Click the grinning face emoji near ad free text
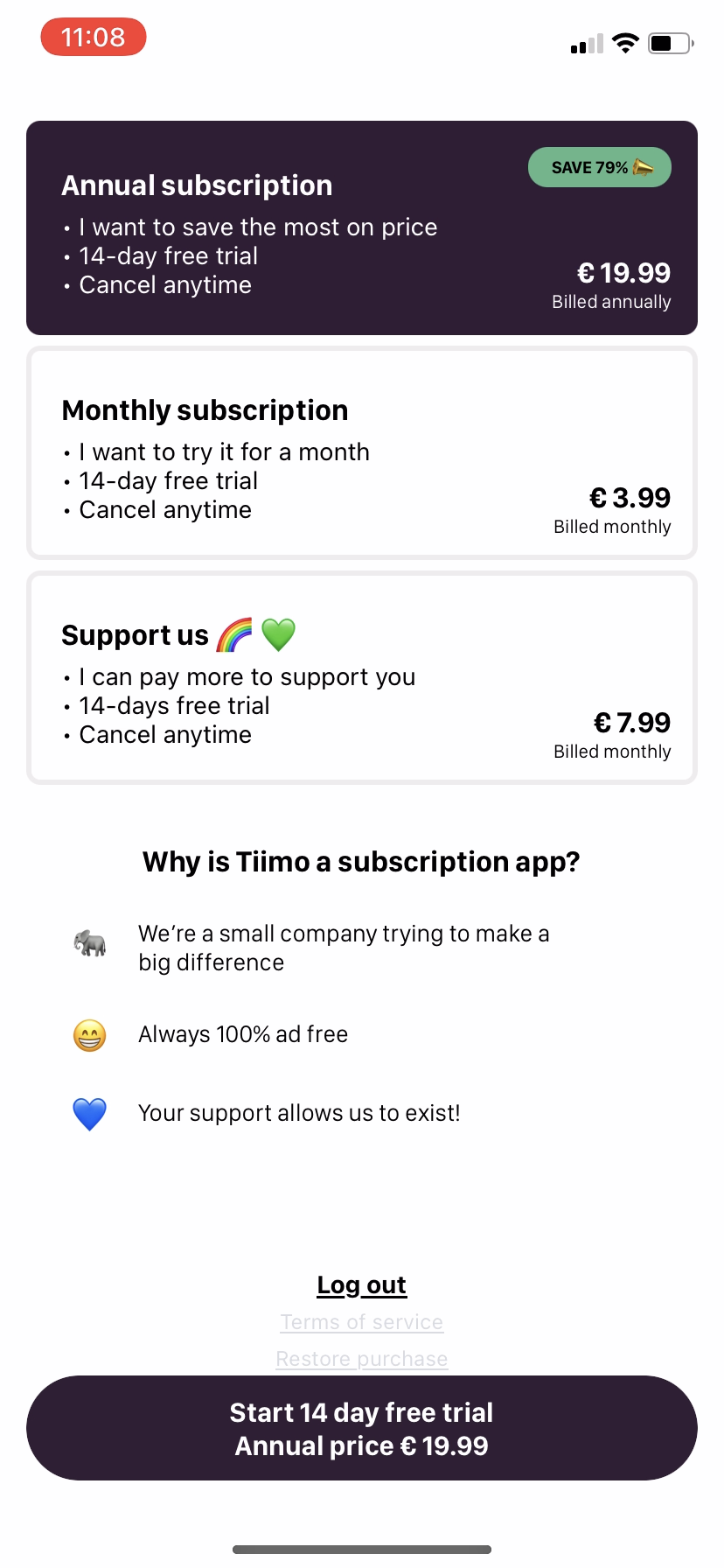 [x=88, y=1033]
